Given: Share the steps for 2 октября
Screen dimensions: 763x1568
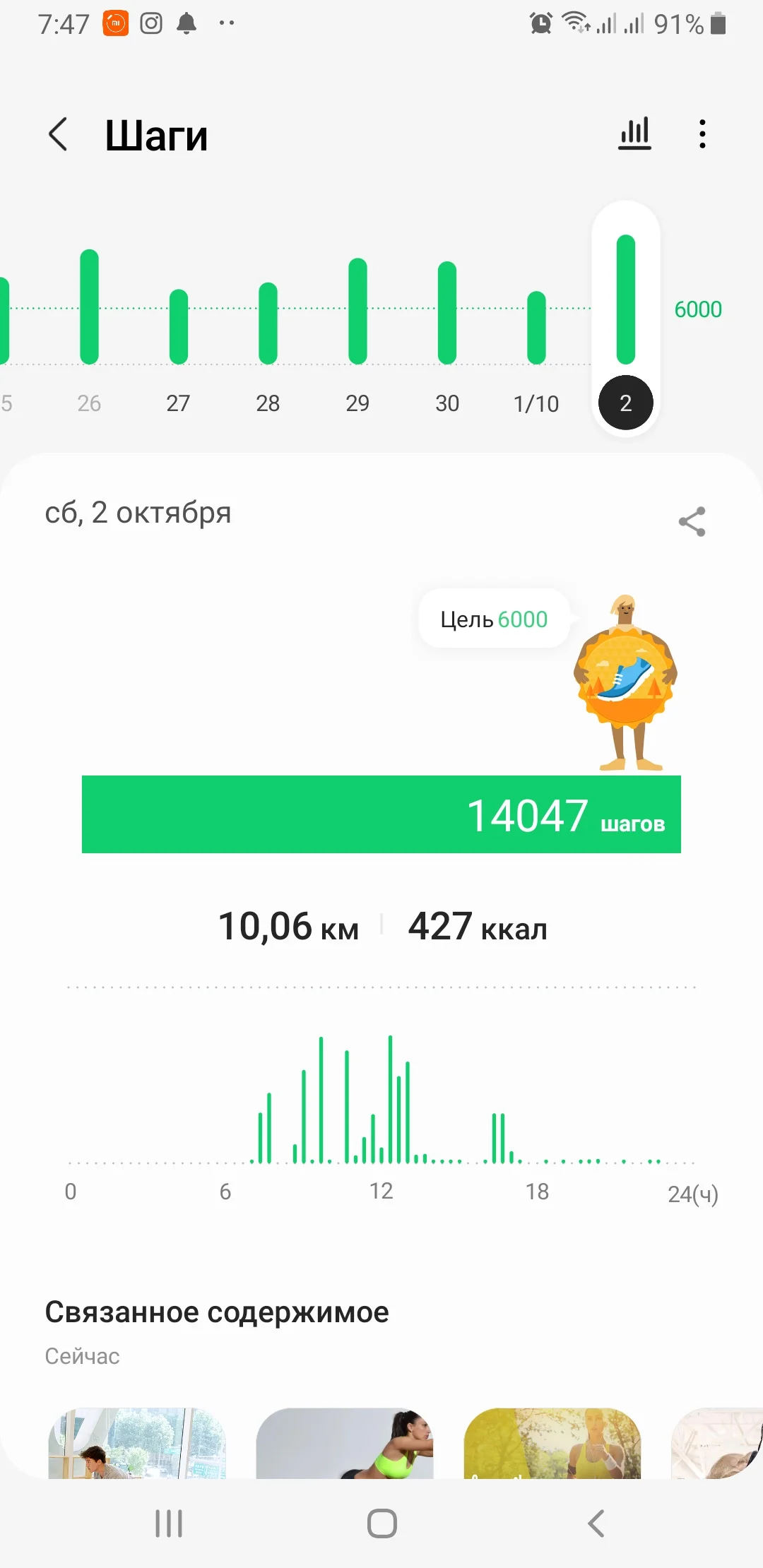Looking at the screenshot, I should (692, 522).
